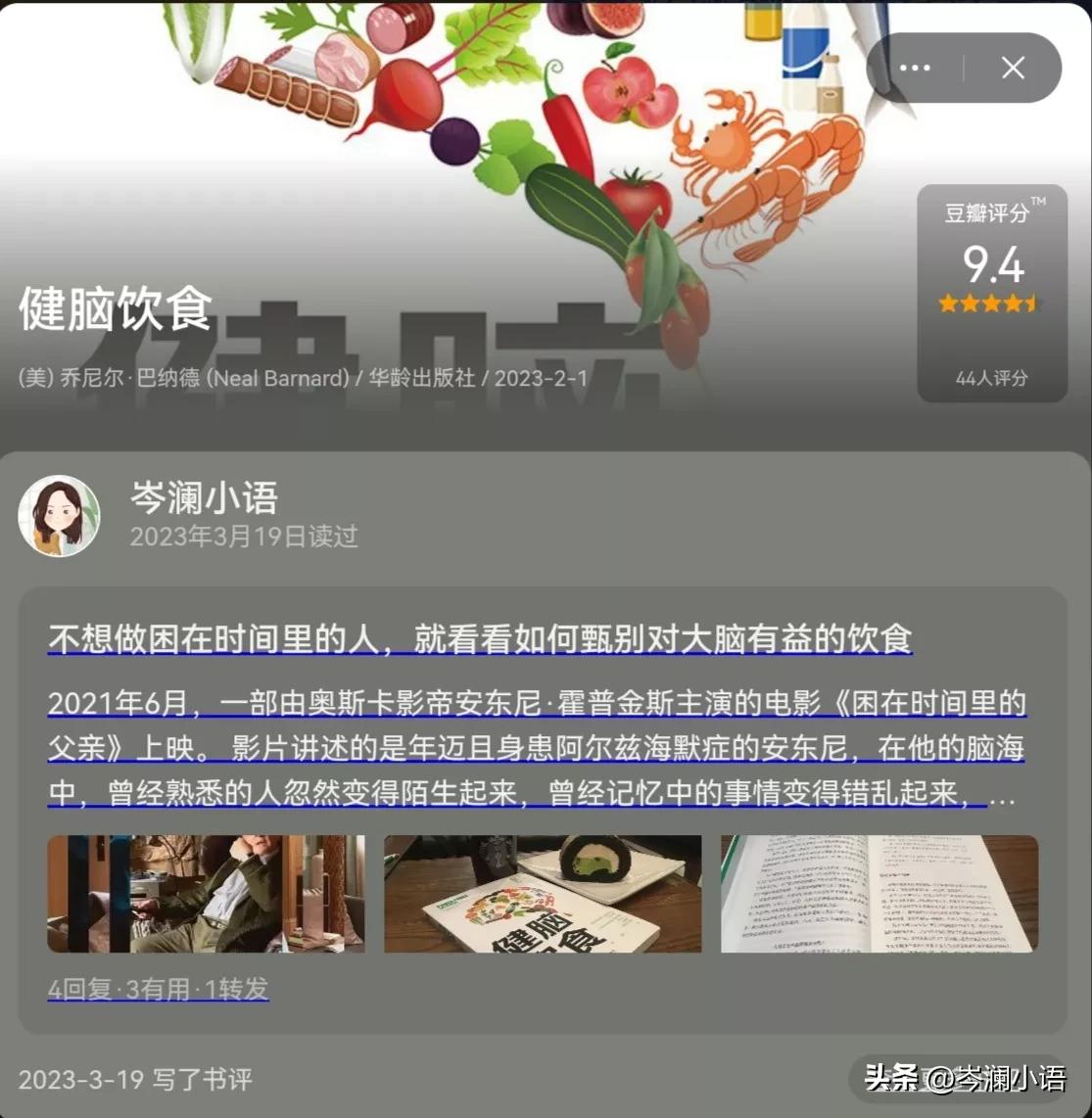Click the circle close icon

pyautogui.click(x=1013, y=67)
